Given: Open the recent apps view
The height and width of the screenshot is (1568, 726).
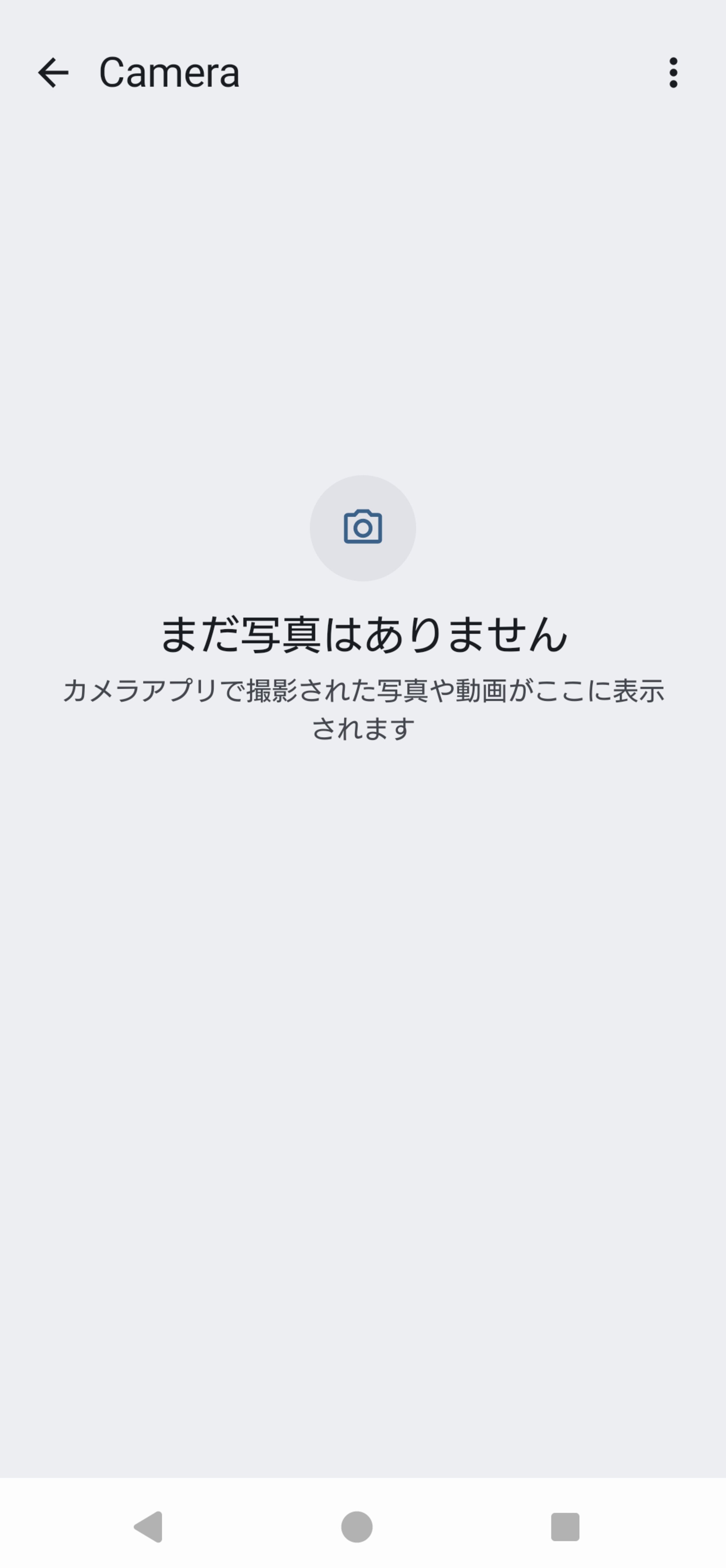Looking at the screenshot, I should (x=565, y=1527).
